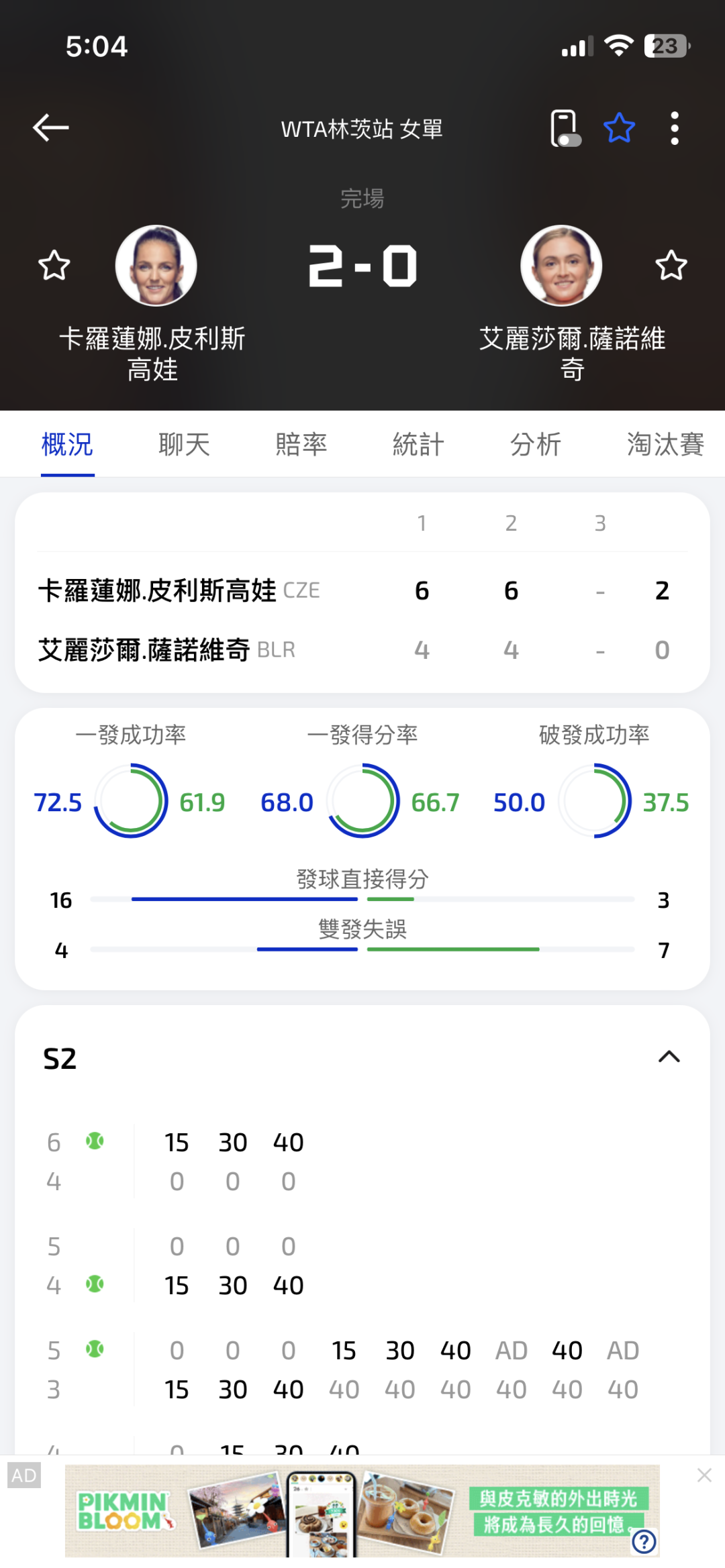Open 卡羅蓮娜.皮利斯高娃 player photo

pos(156,266)
